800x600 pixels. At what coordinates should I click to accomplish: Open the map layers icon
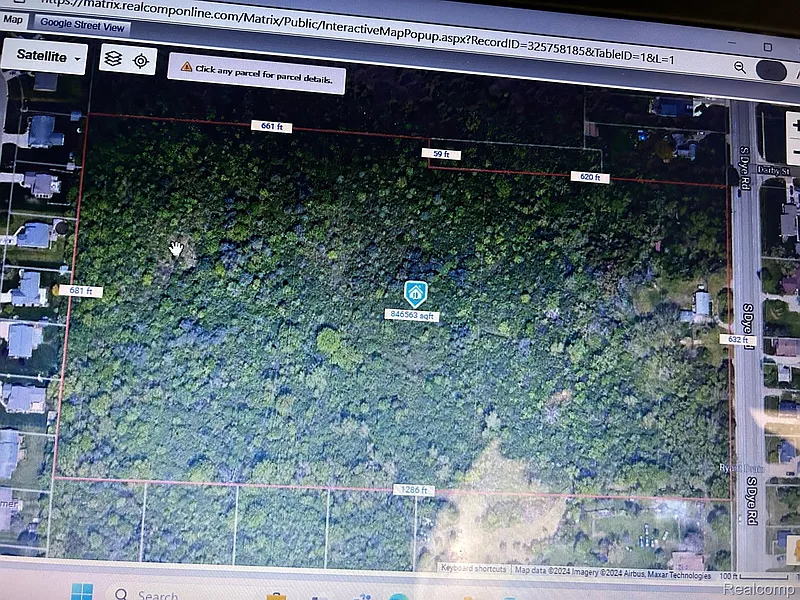click(x=113, y=60)
